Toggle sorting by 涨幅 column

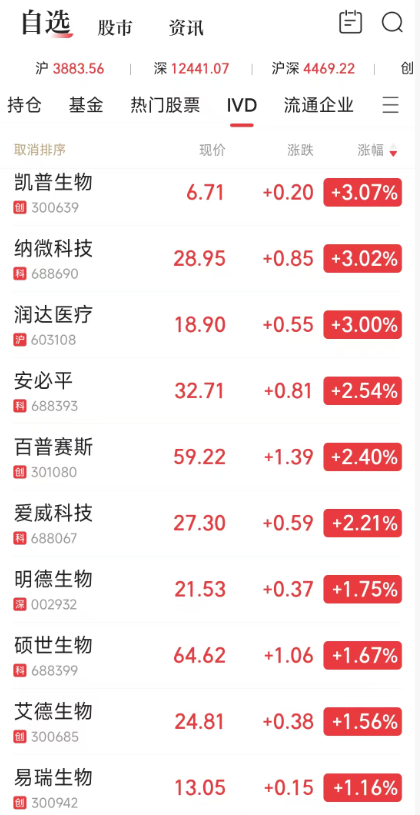coord(377,150)
